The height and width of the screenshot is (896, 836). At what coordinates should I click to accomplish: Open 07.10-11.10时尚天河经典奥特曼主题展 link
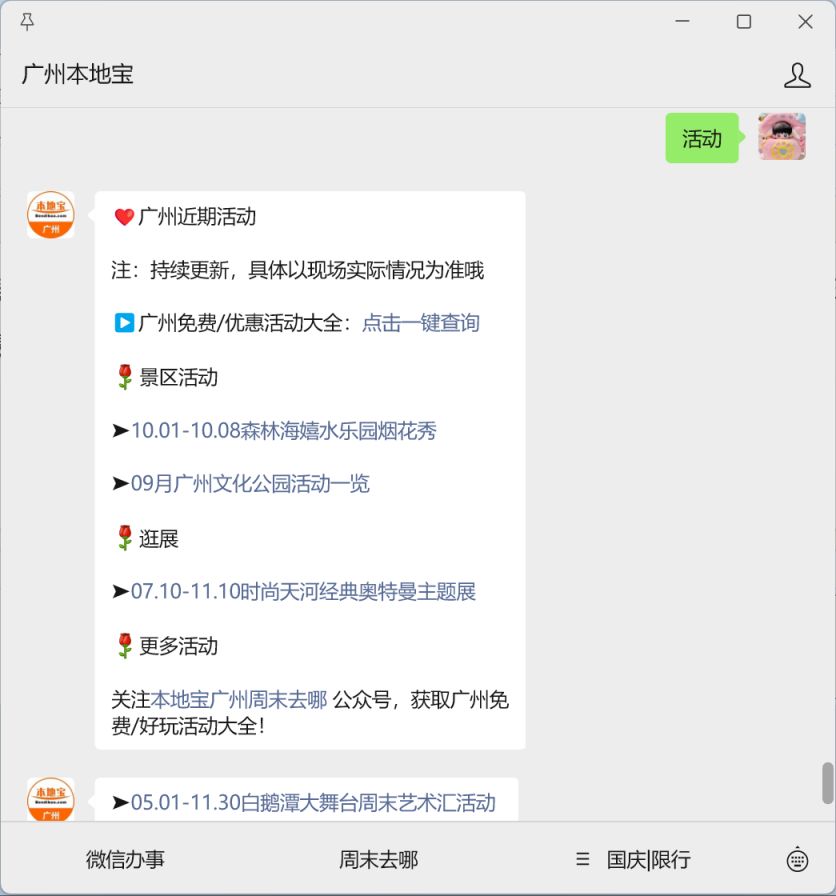tap(303, 592)
